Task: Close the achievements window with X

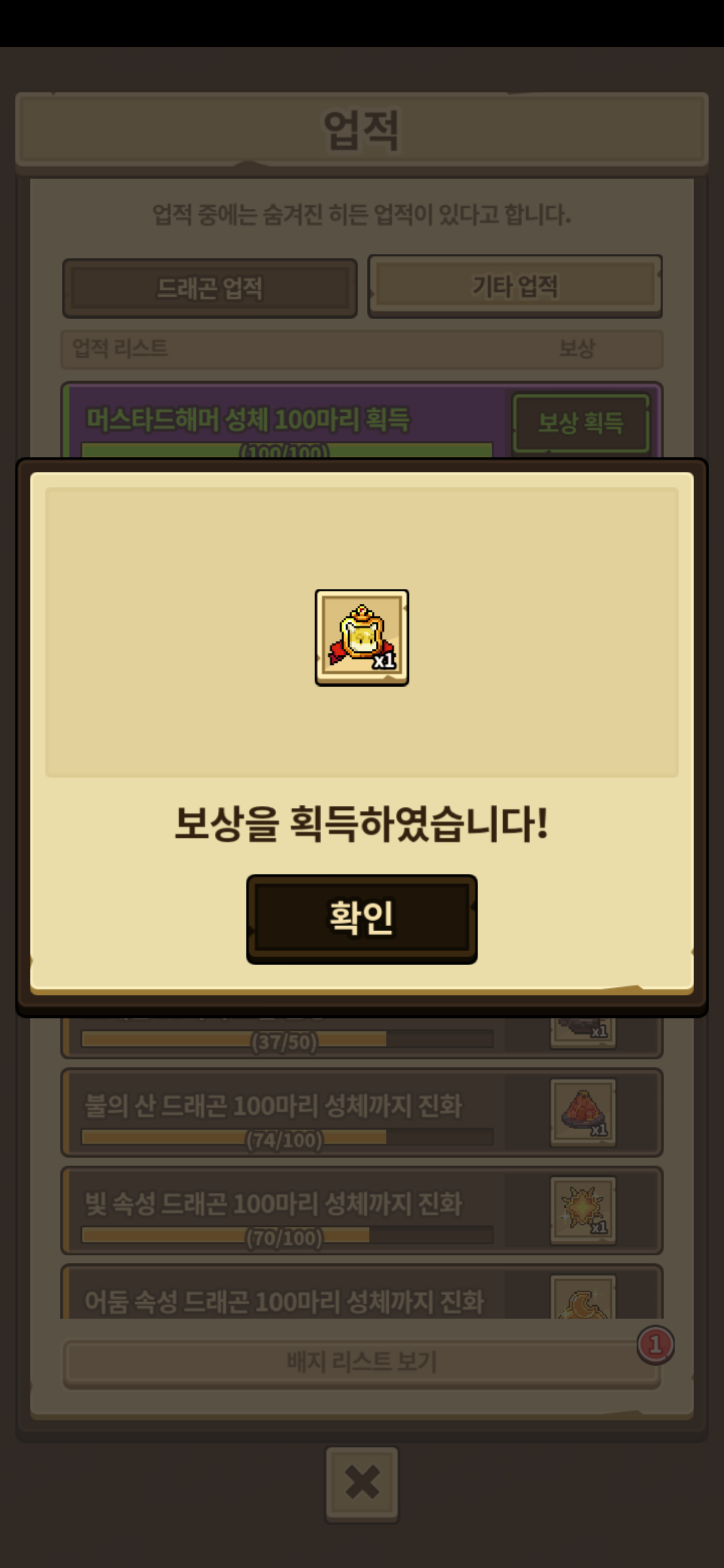Action: [361, 1483]
